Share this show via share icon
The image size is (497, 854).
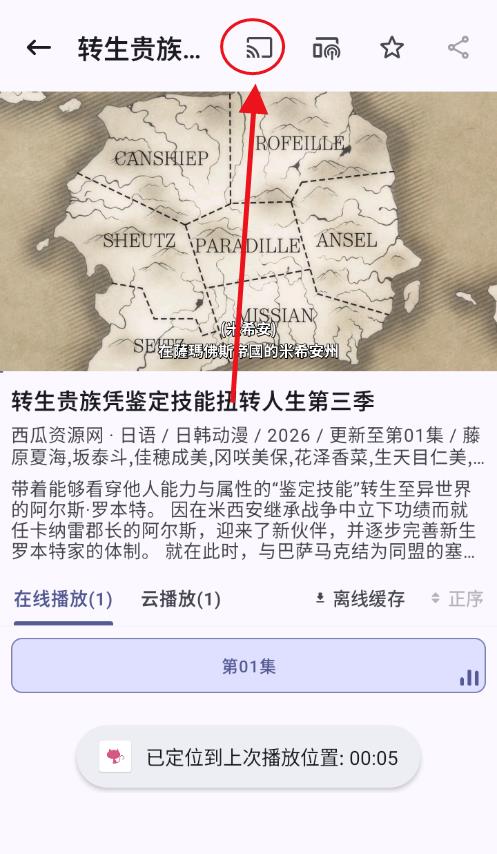pyautogui.click(x=458, y=48)
